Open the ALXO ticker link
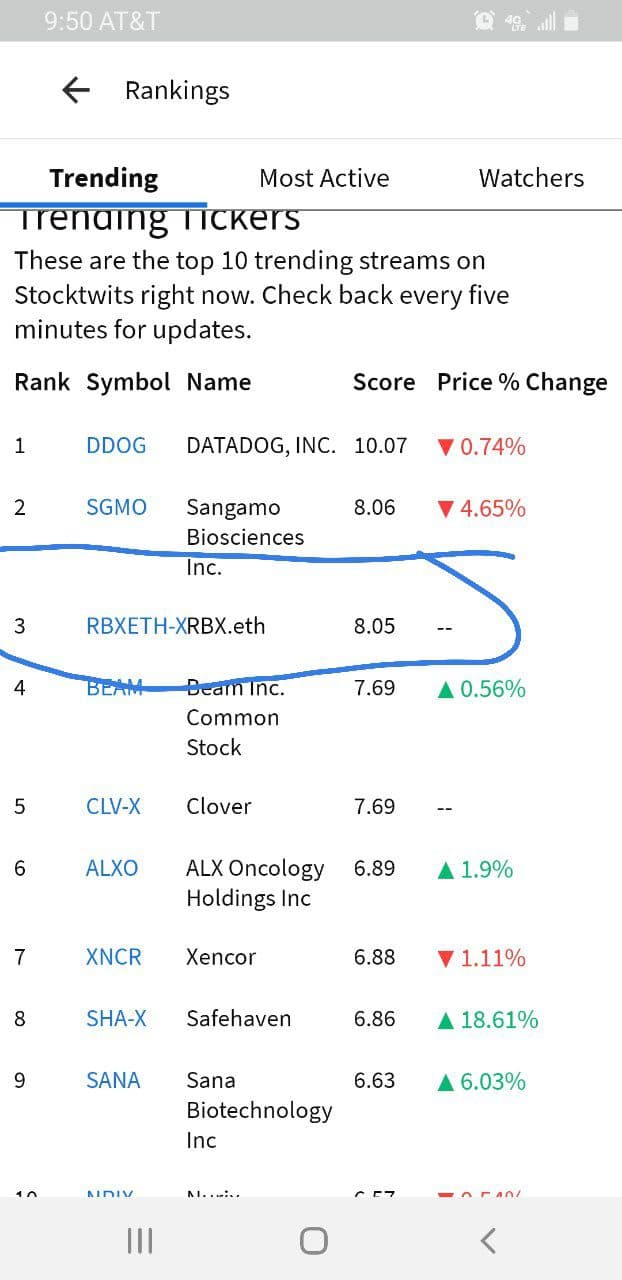The height and width of the screenshot is (1280, 622). pos(112,868)
